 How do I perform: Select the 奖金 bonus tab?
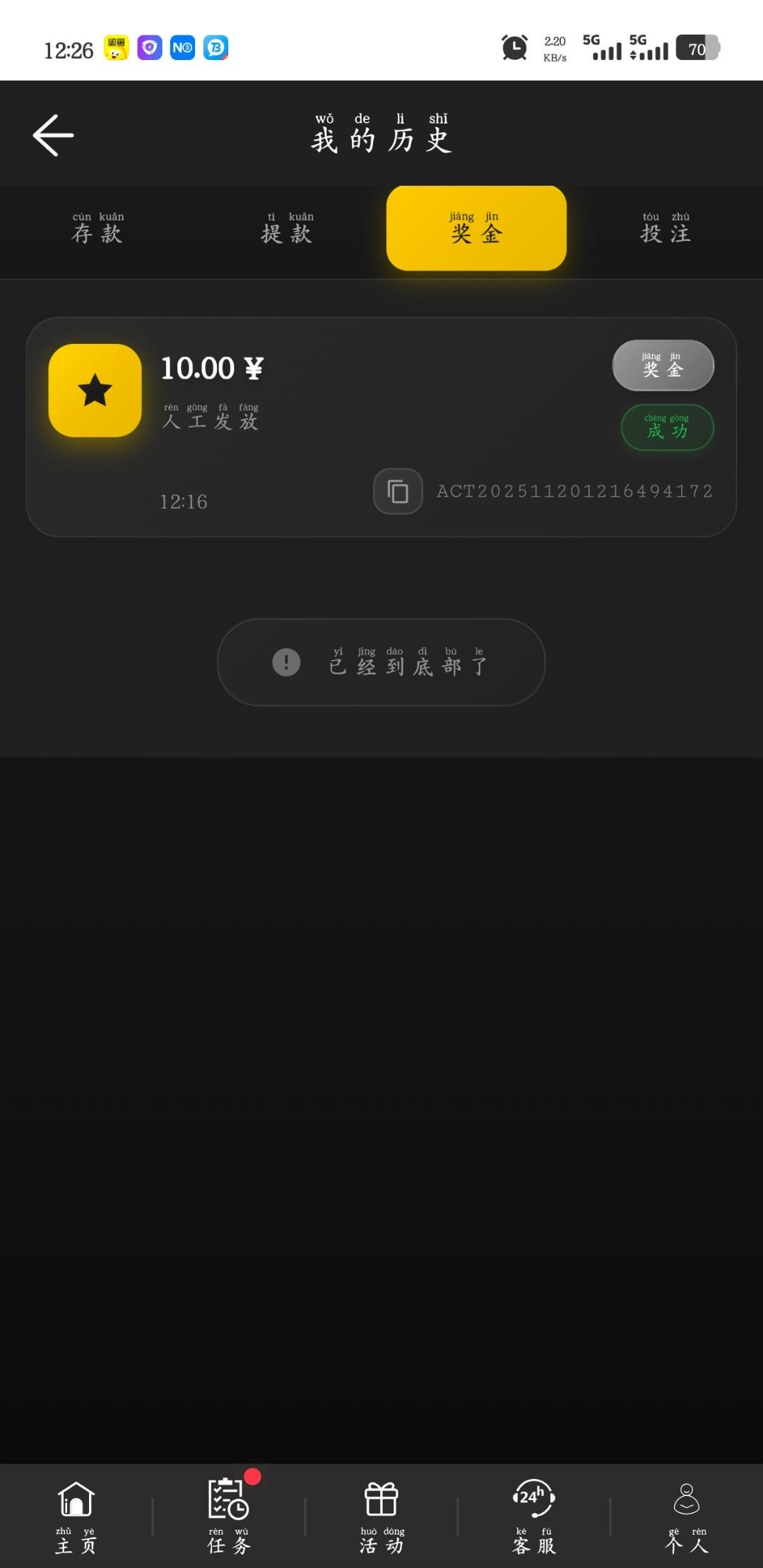[476, 228]
